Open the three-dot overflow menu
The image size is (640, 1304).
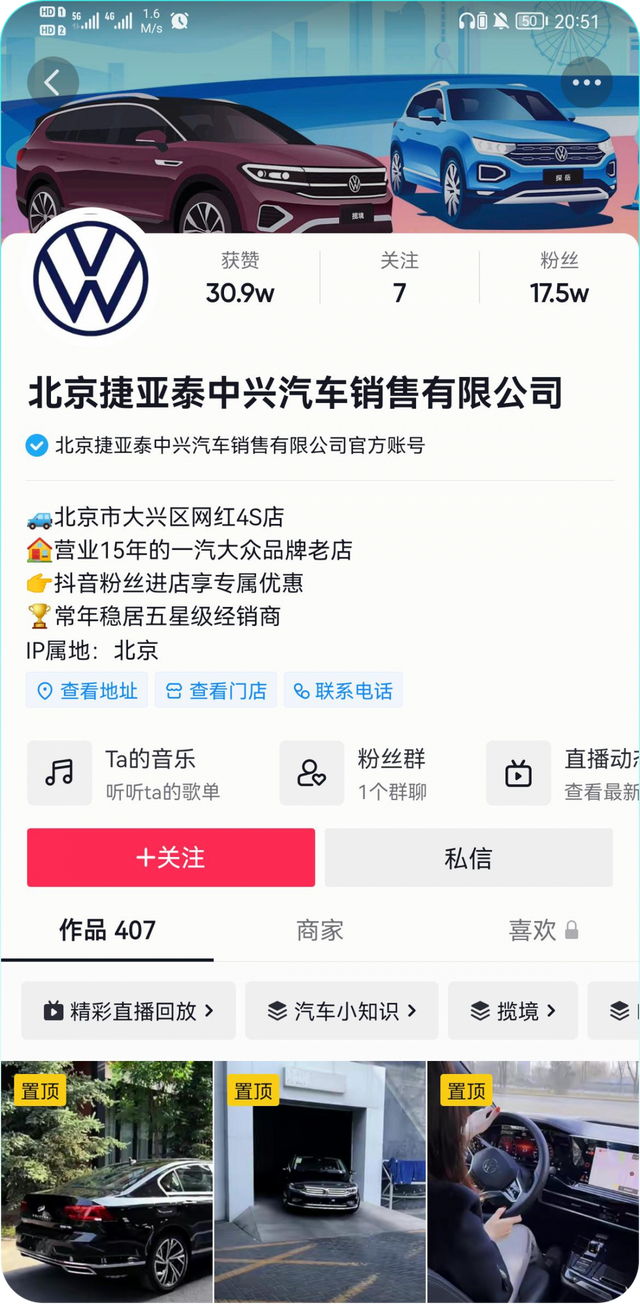tap(586, 83)
